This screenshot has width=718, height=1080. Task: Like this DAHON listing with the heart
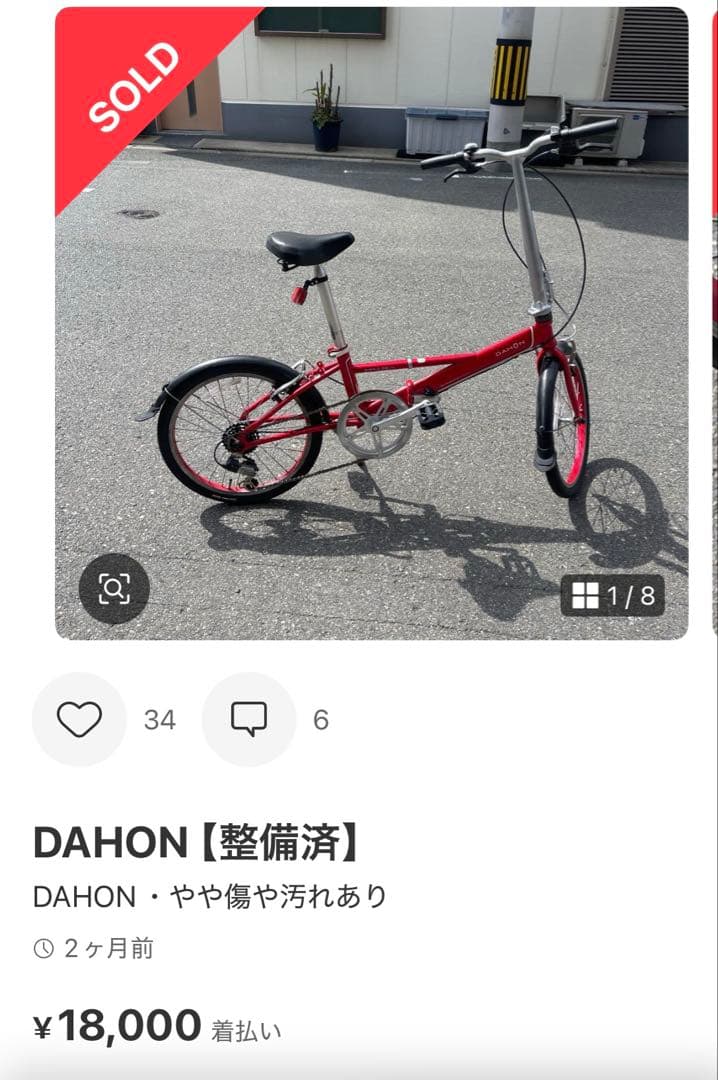(x=80, y=719)
